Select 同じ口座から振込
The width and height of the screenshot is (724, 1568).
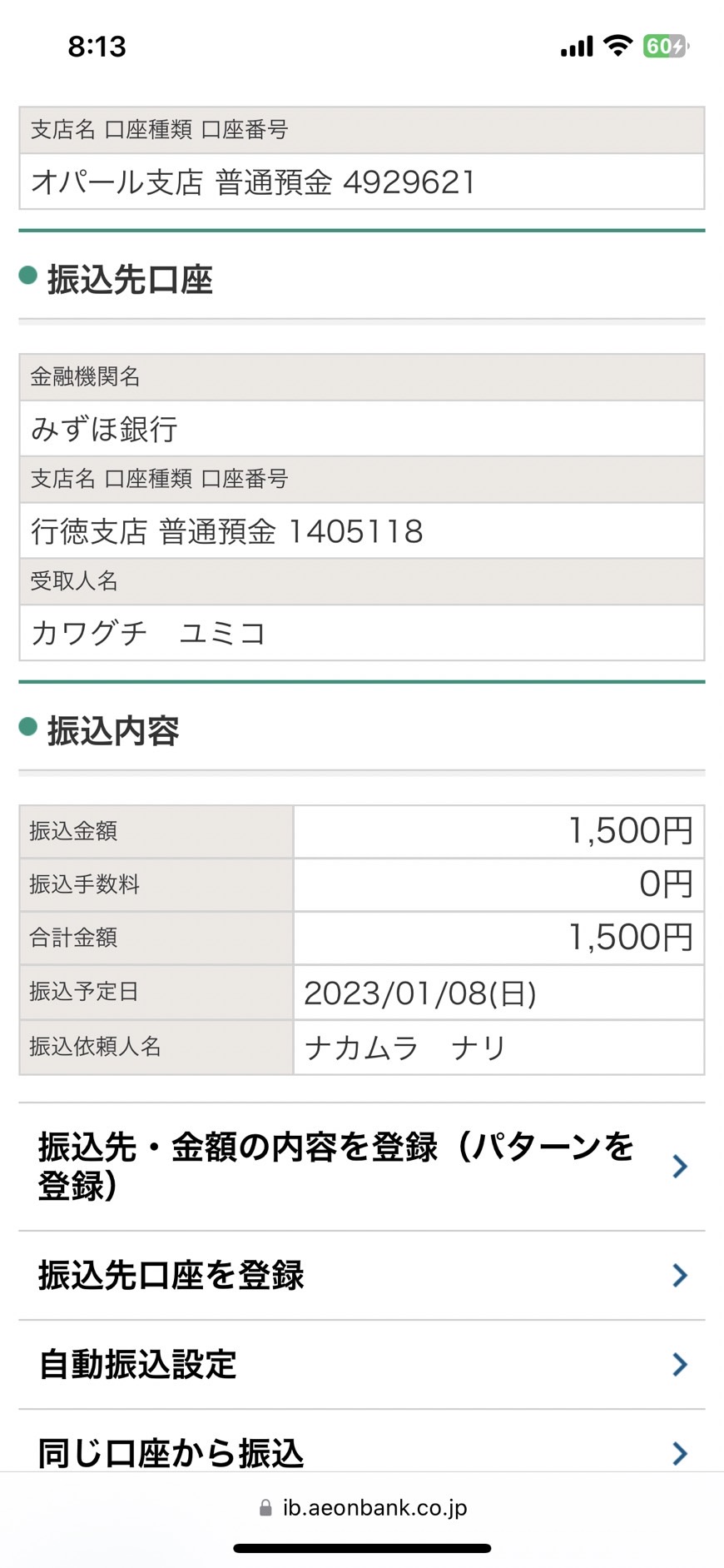(362, 1442)
